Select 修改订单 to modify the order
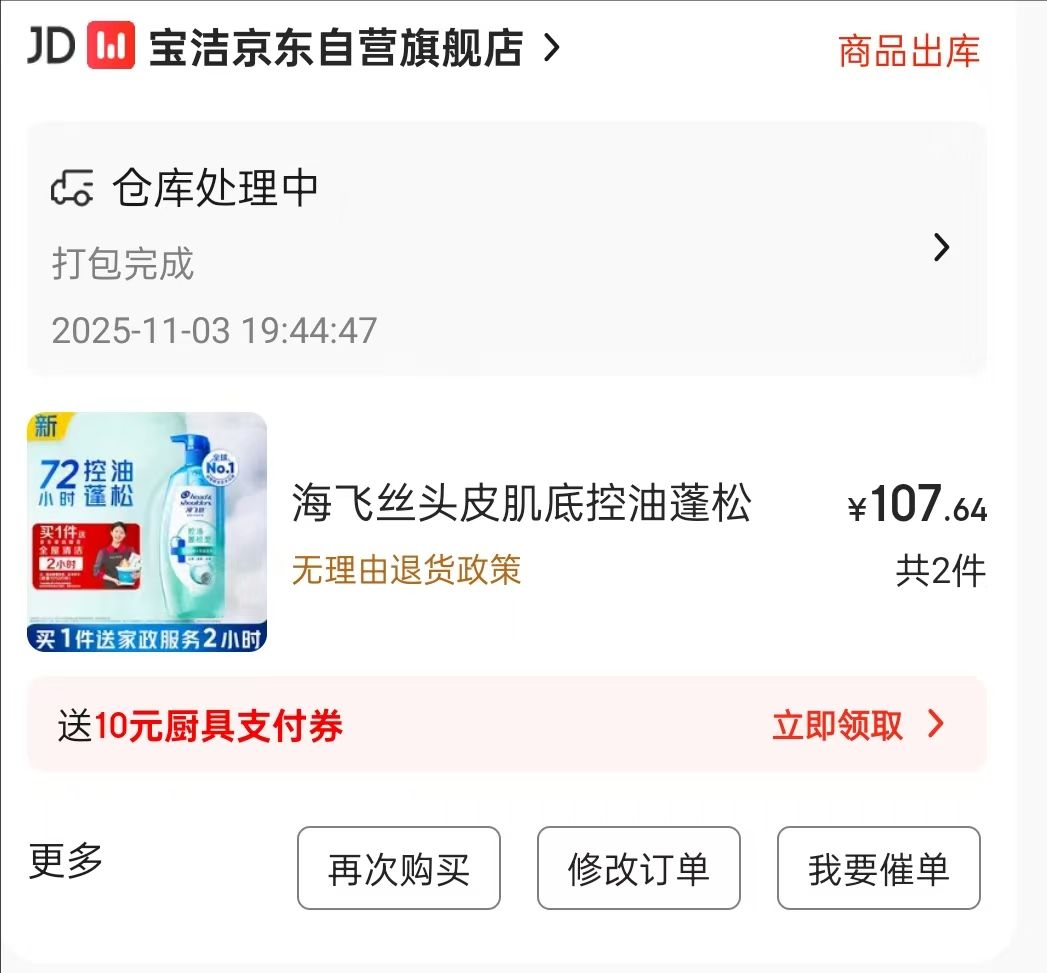 [638, 868]
